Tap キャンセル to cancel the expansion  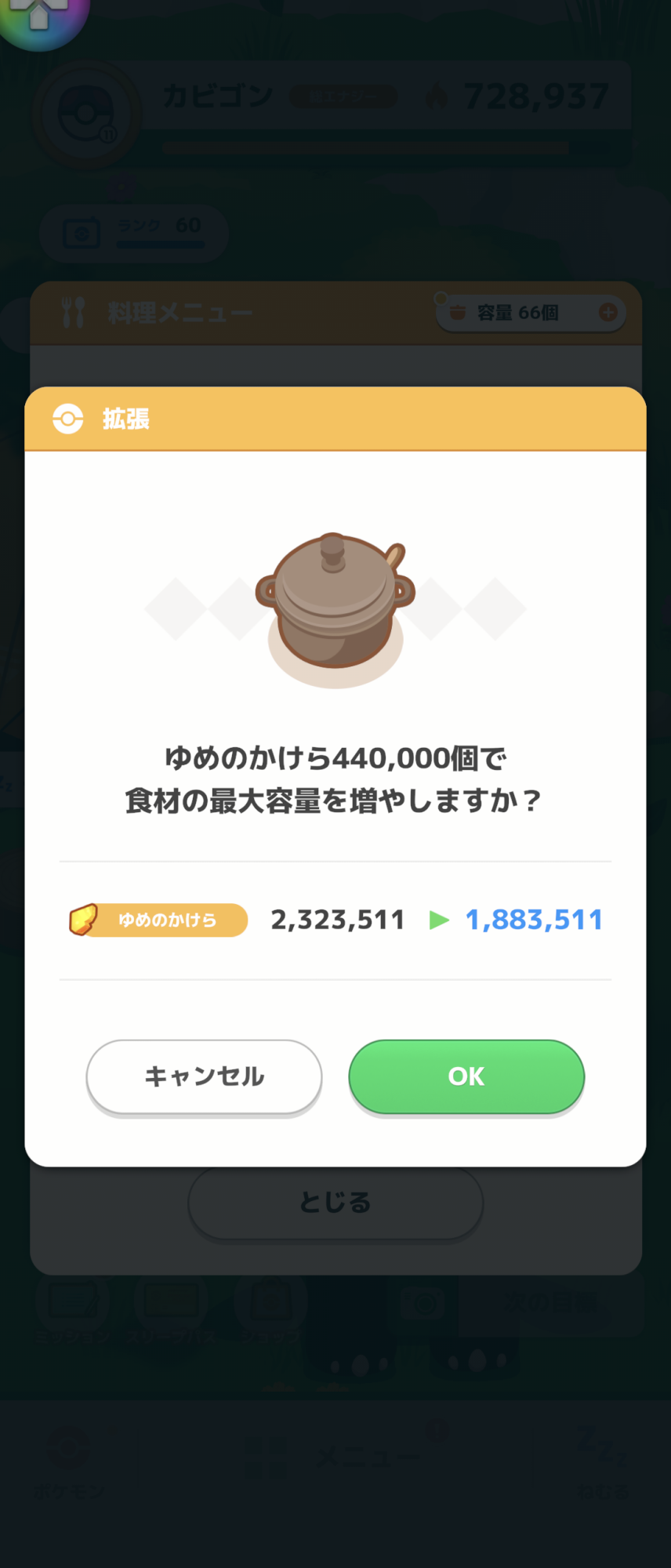204,1076
